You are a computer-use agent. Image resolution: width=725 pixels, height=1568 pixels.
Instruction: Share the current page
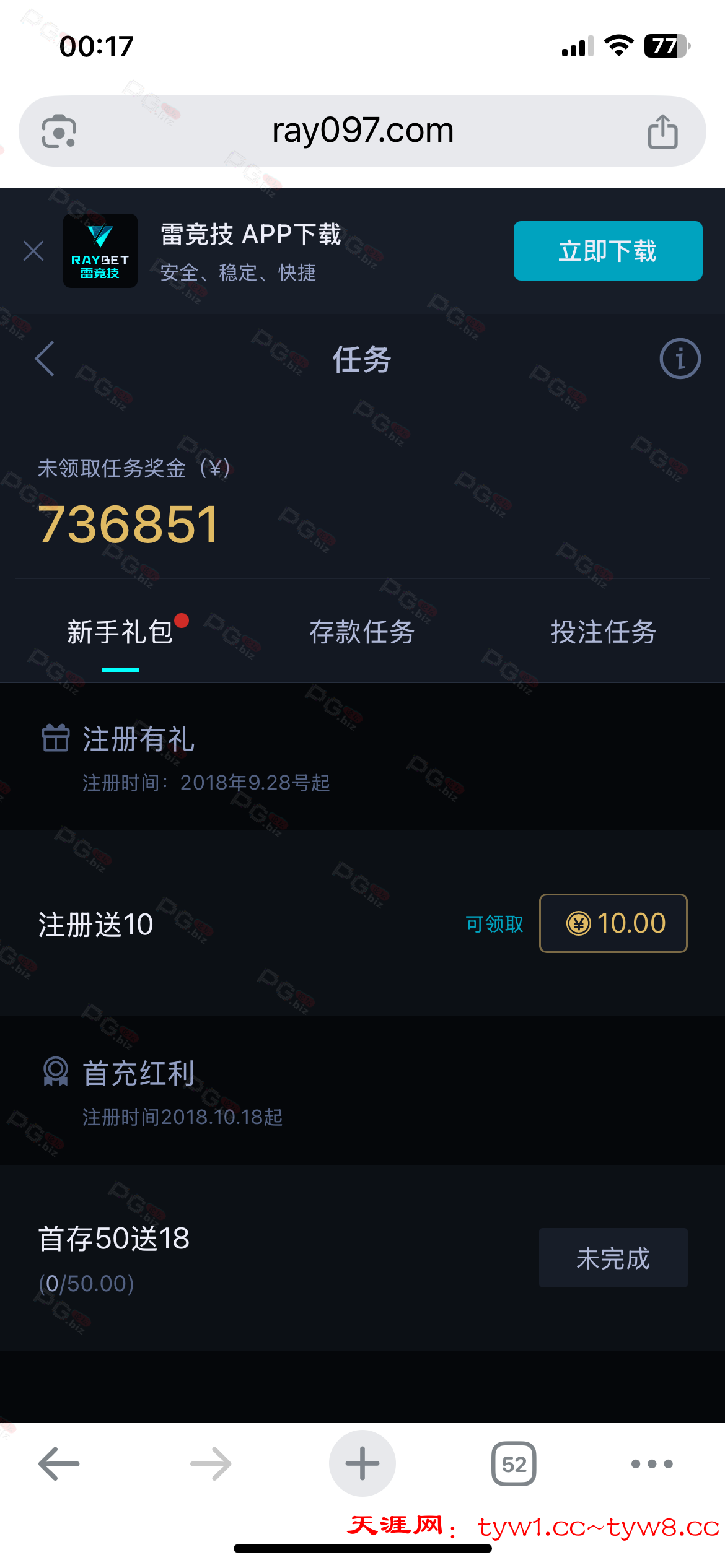click(662, 131)
